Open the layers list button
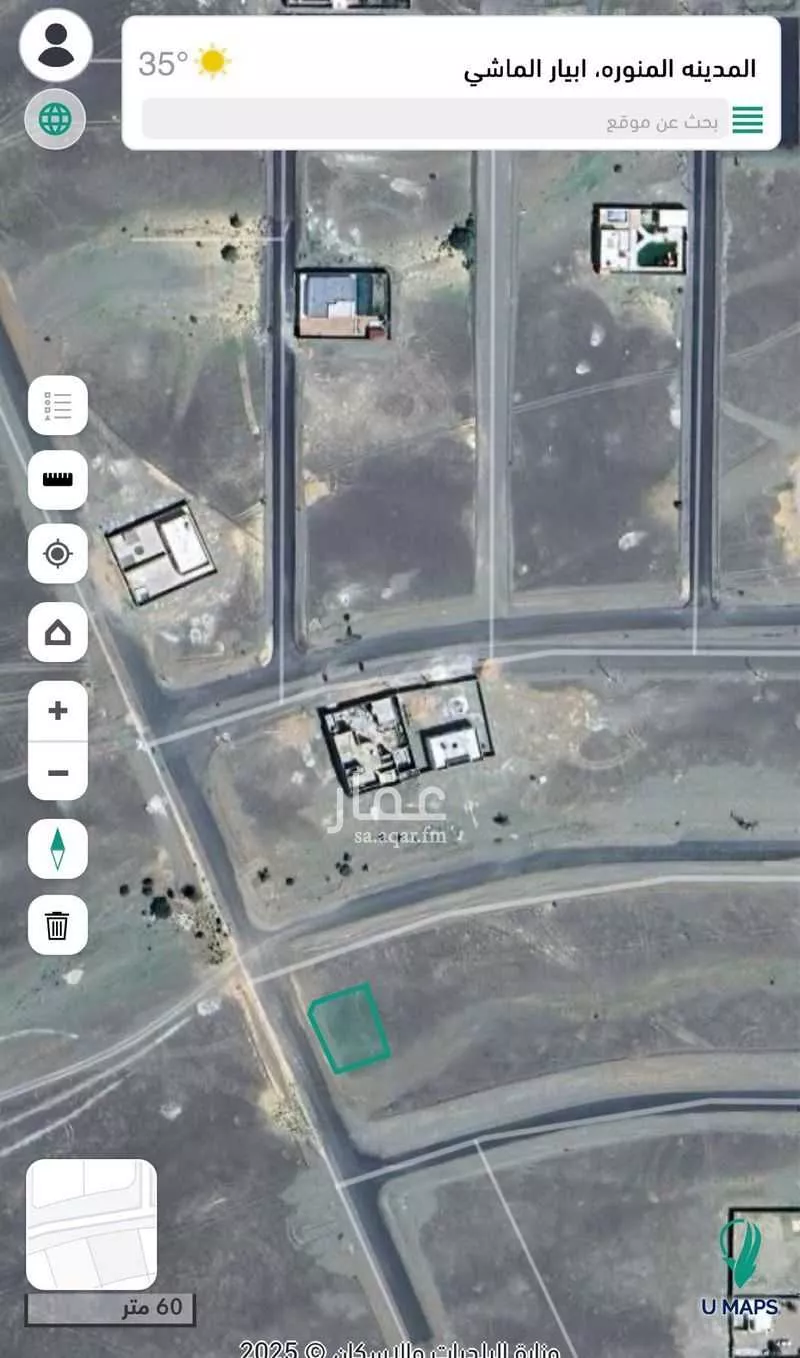This screenshot has width=800, height=1358. click(x=57, y=406)
